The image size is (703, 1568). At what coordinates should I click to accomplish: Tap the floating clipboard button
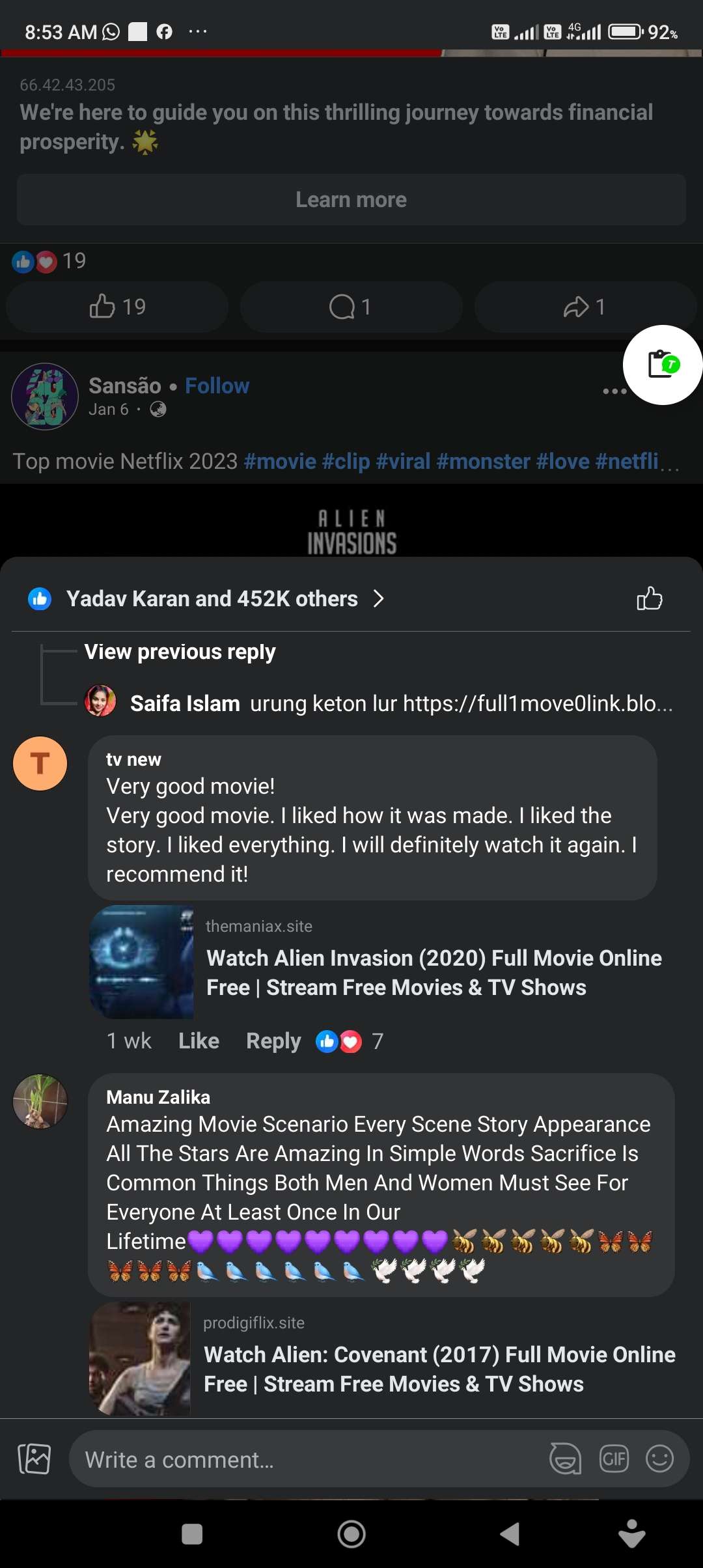[x=663, y=365]
